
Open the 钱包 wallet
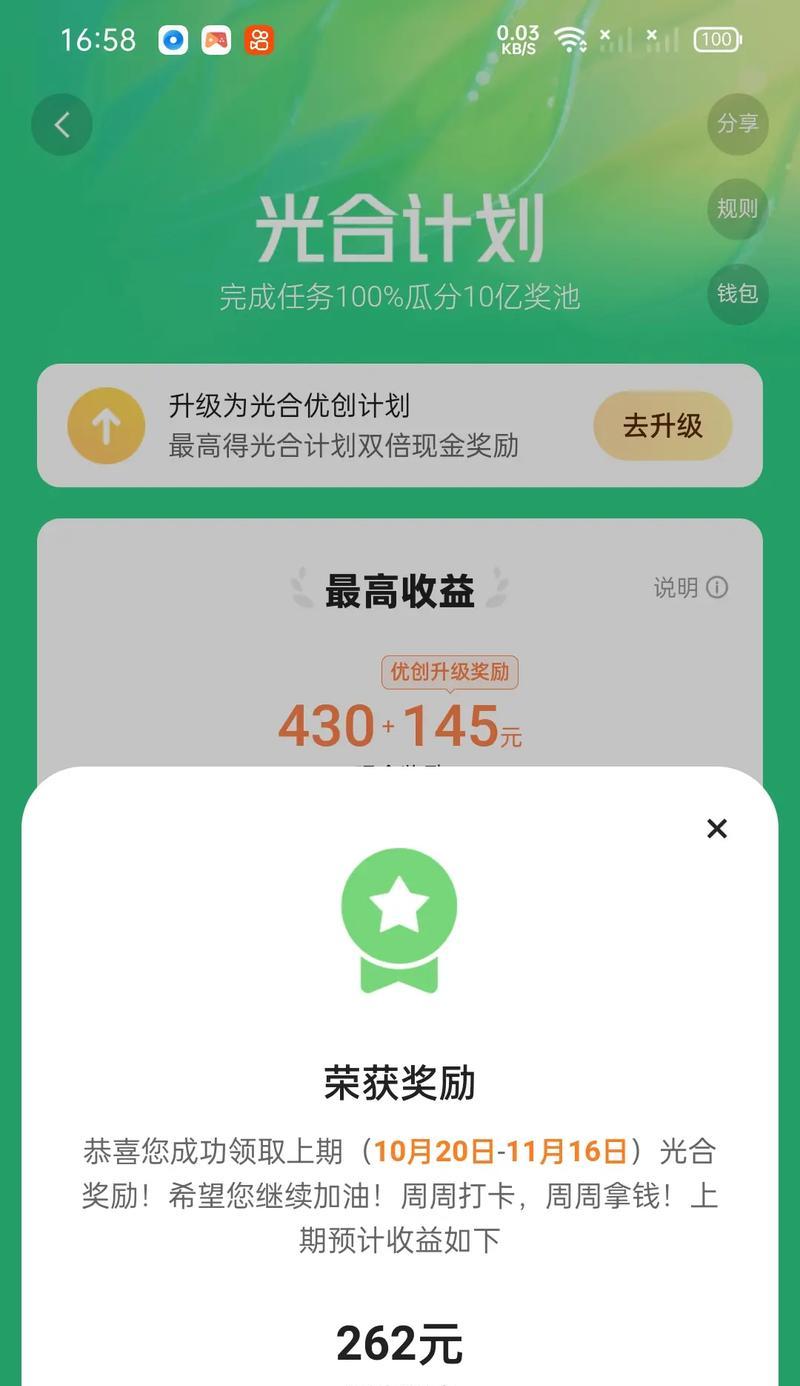click(737, 294)
